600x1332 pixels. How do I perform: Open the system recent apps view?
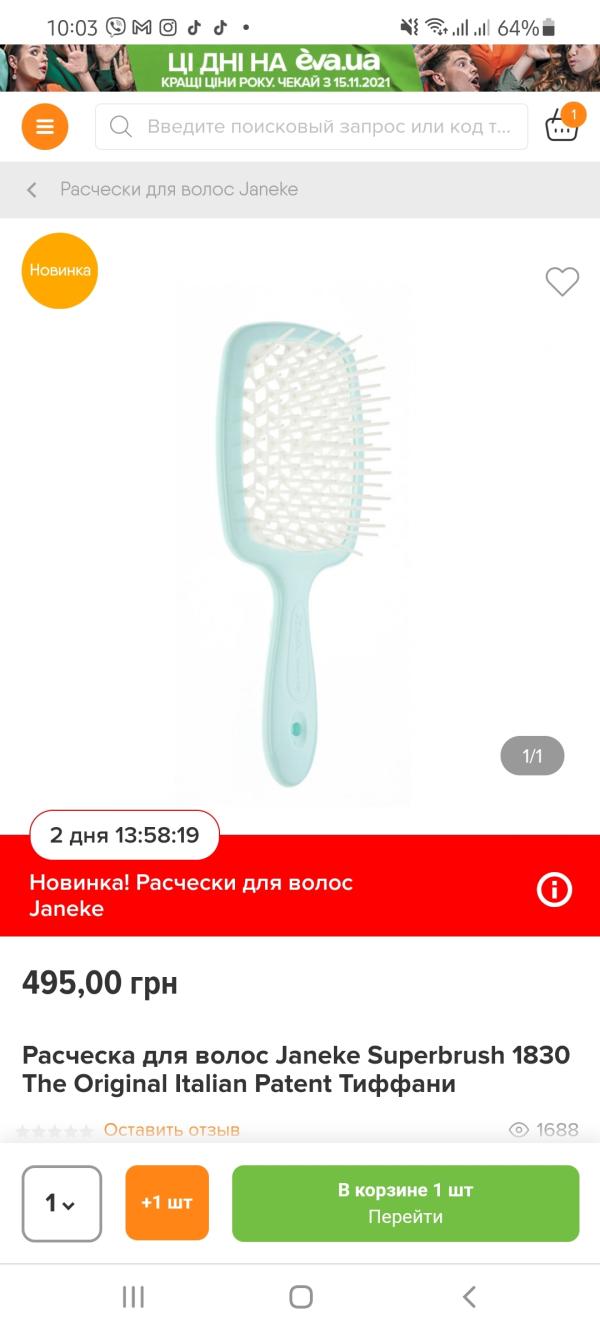(133, 1297)
